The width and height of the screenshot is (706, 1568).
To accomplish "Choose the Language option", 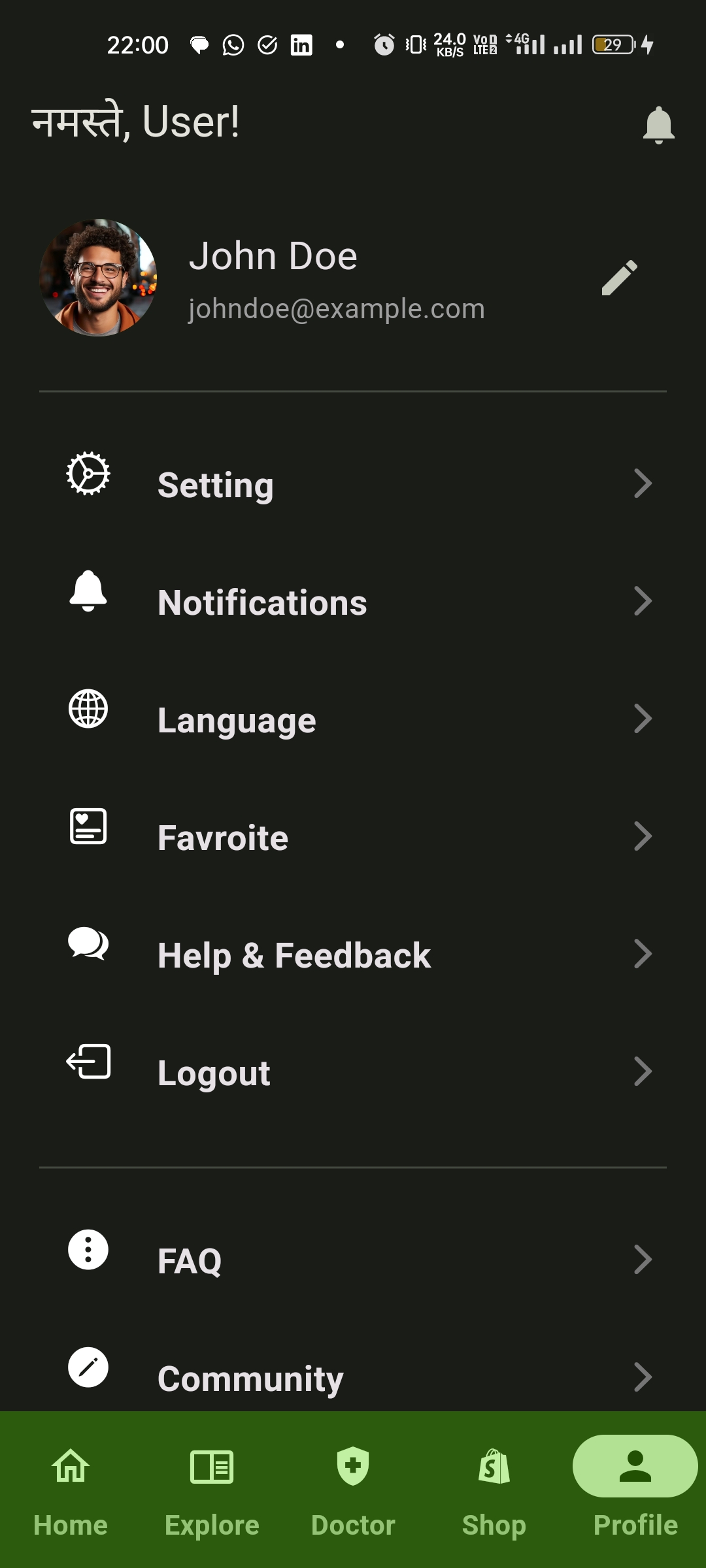I will (x=353, y=719).
